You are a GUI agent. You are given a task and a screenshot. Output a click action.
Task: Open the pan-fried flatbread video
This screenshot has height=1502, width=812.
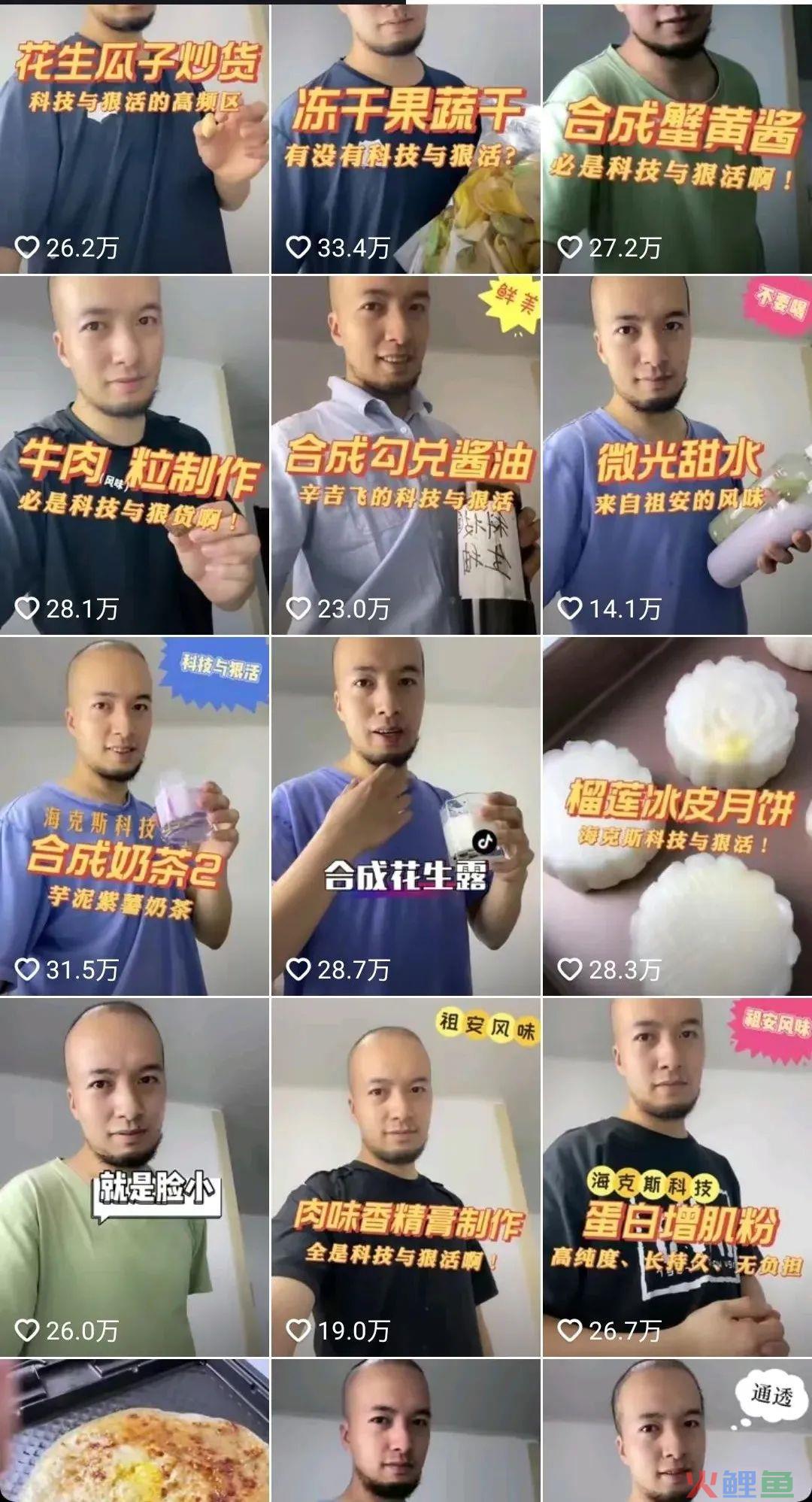pos(135,1431)
